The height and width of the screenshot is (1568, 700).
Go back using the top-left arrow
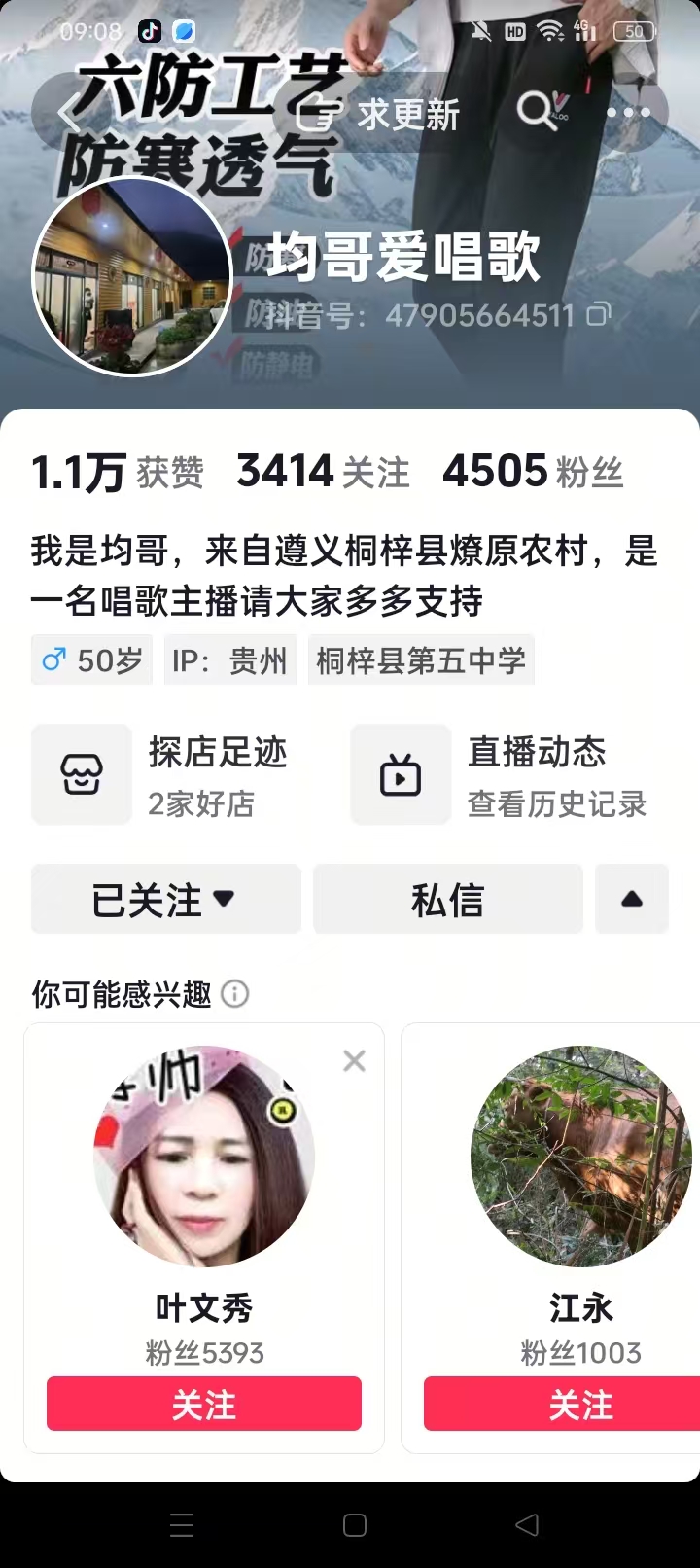[68, 114]
